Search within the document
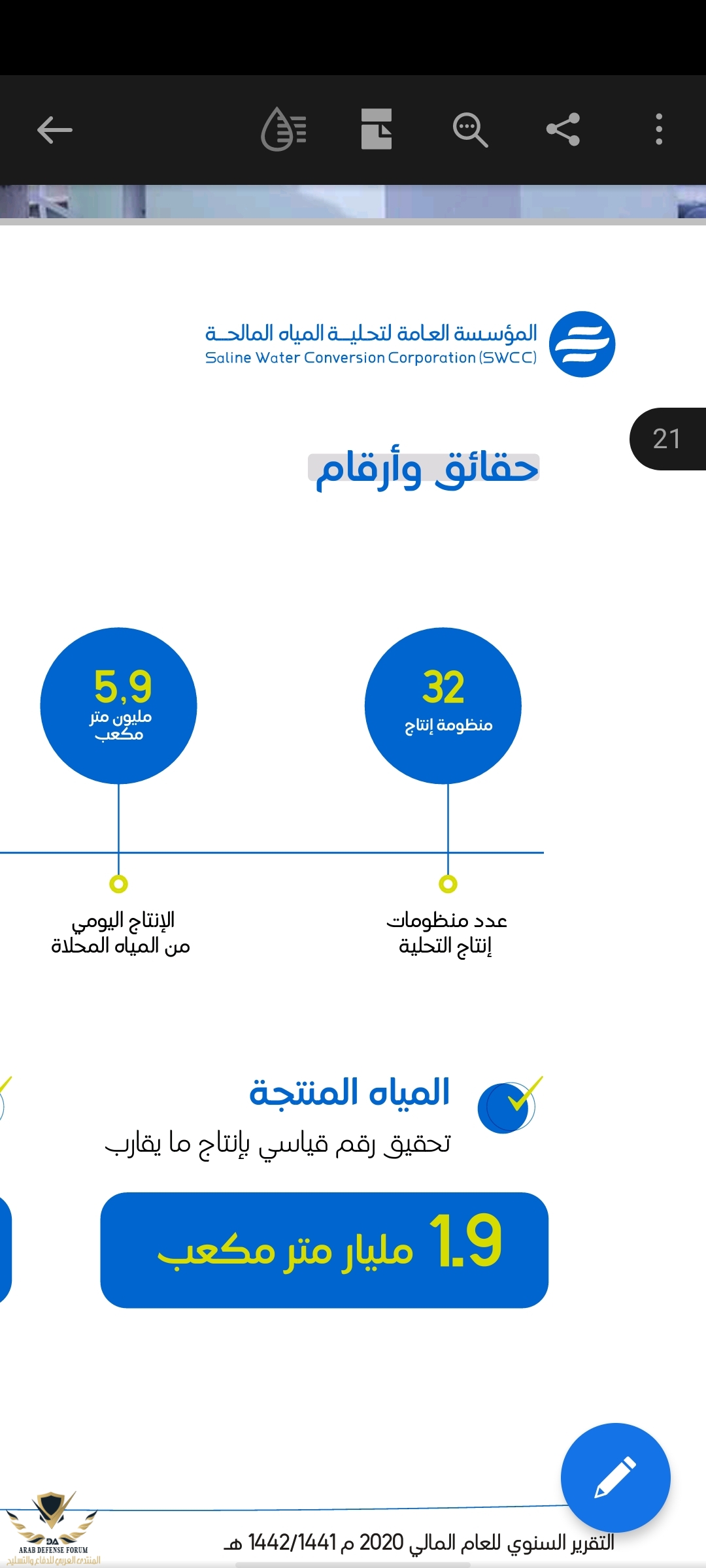This screenshot has width=706, height=1568. coord(470,129)
